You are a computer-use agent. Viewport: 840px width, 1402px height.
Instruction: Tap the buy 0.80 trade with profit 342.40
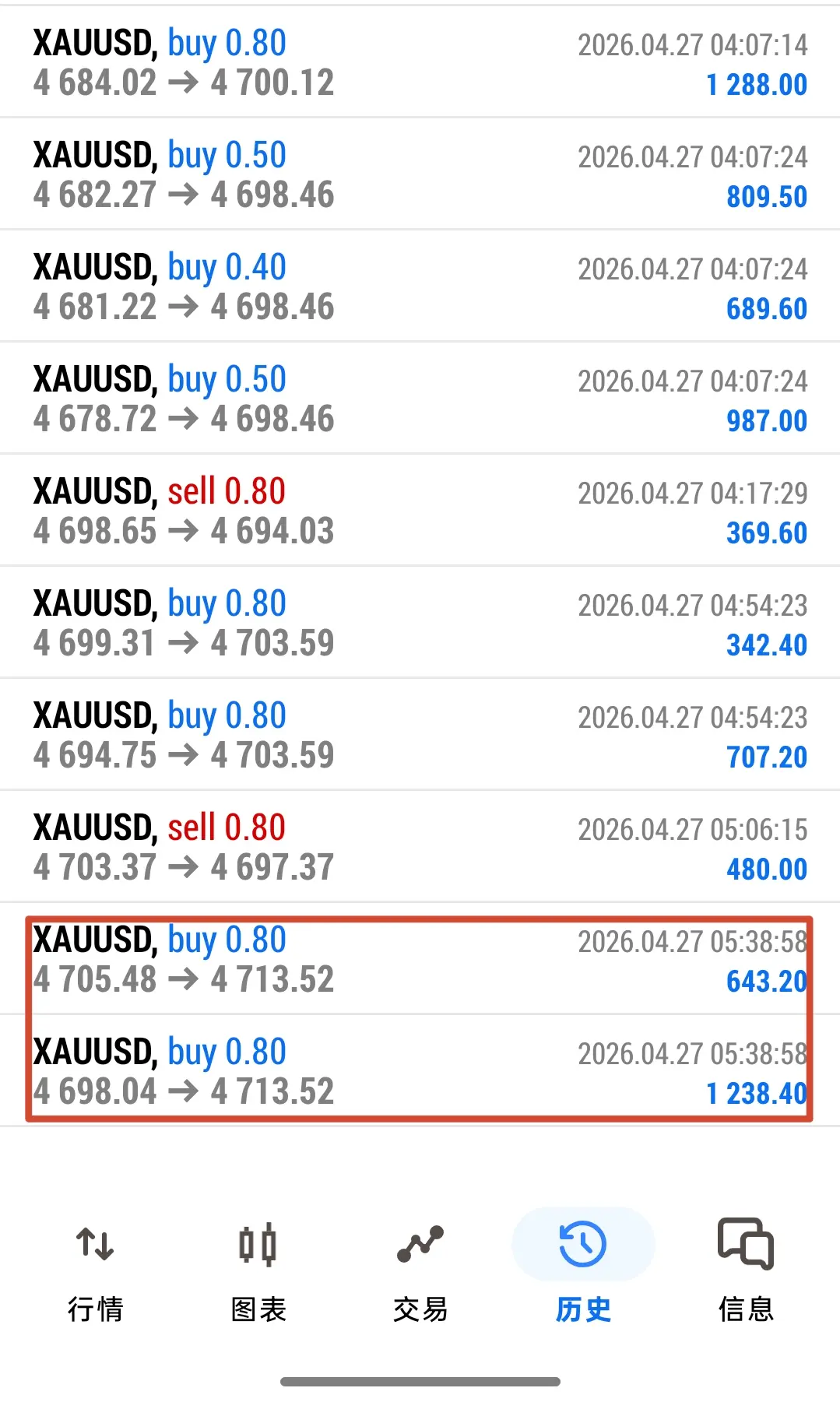point(420,623)
